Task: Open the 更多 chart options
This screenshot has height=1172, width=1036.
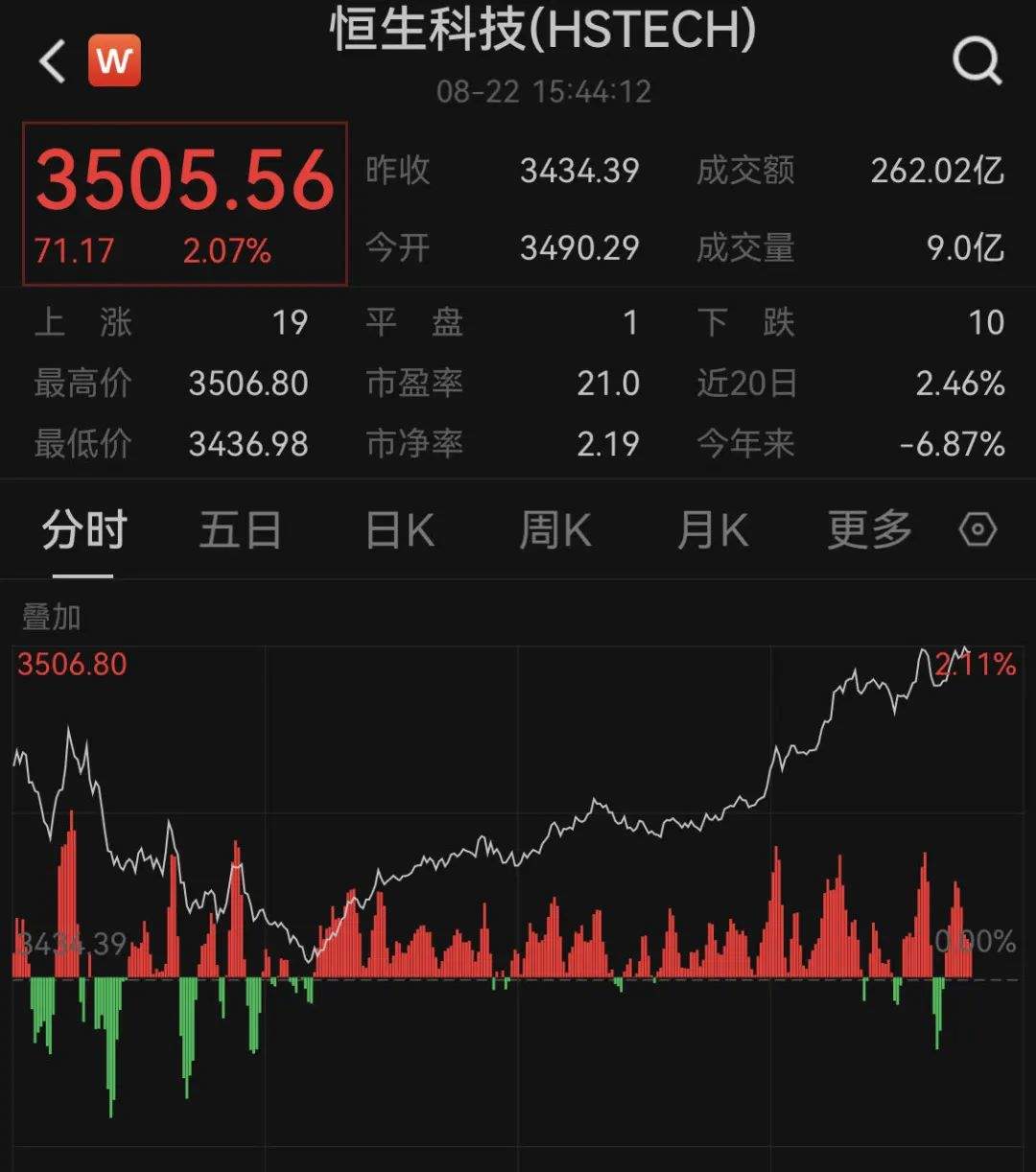Action: 869,530
